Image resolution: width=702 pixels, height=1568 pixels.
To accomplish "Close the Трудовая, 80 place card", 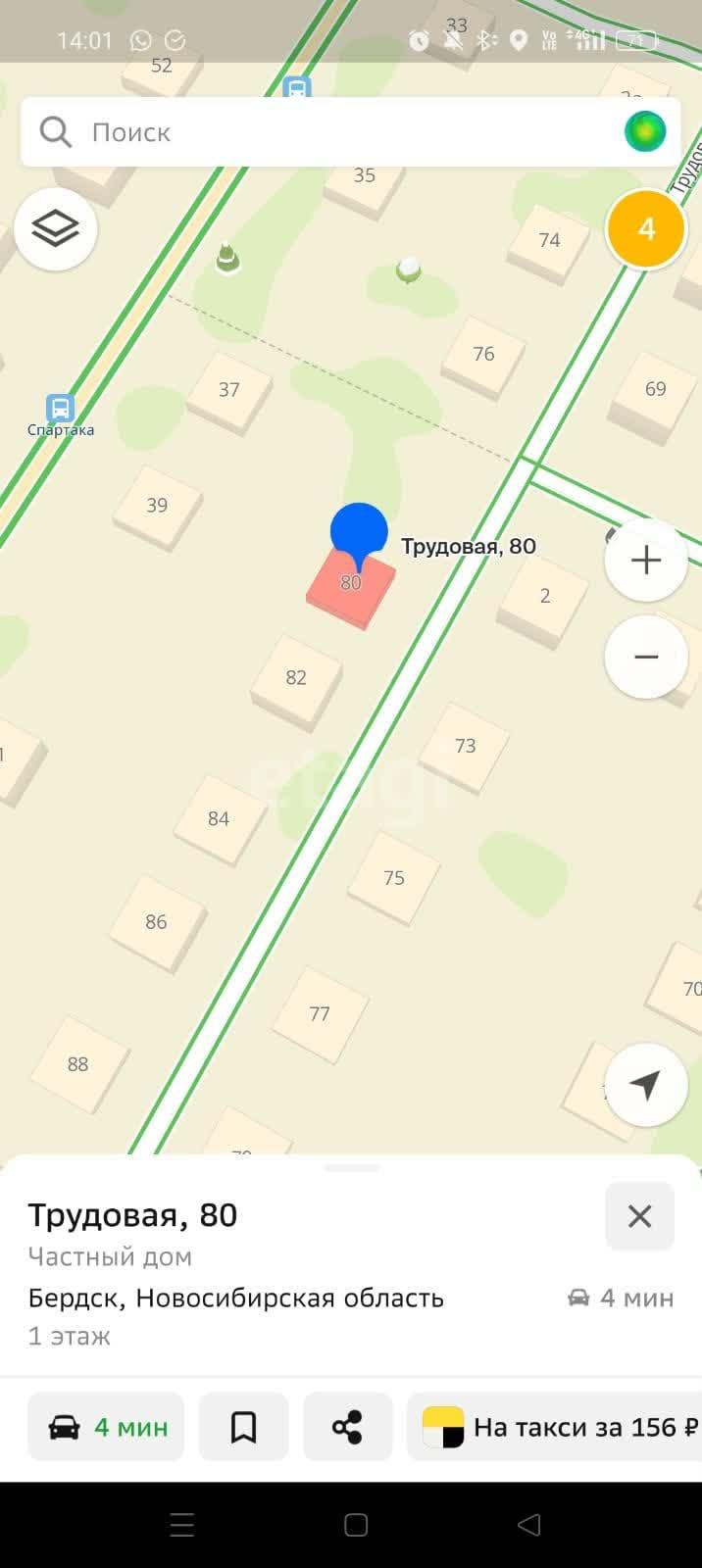I will pyautogui.click(x=639, y=1216).
